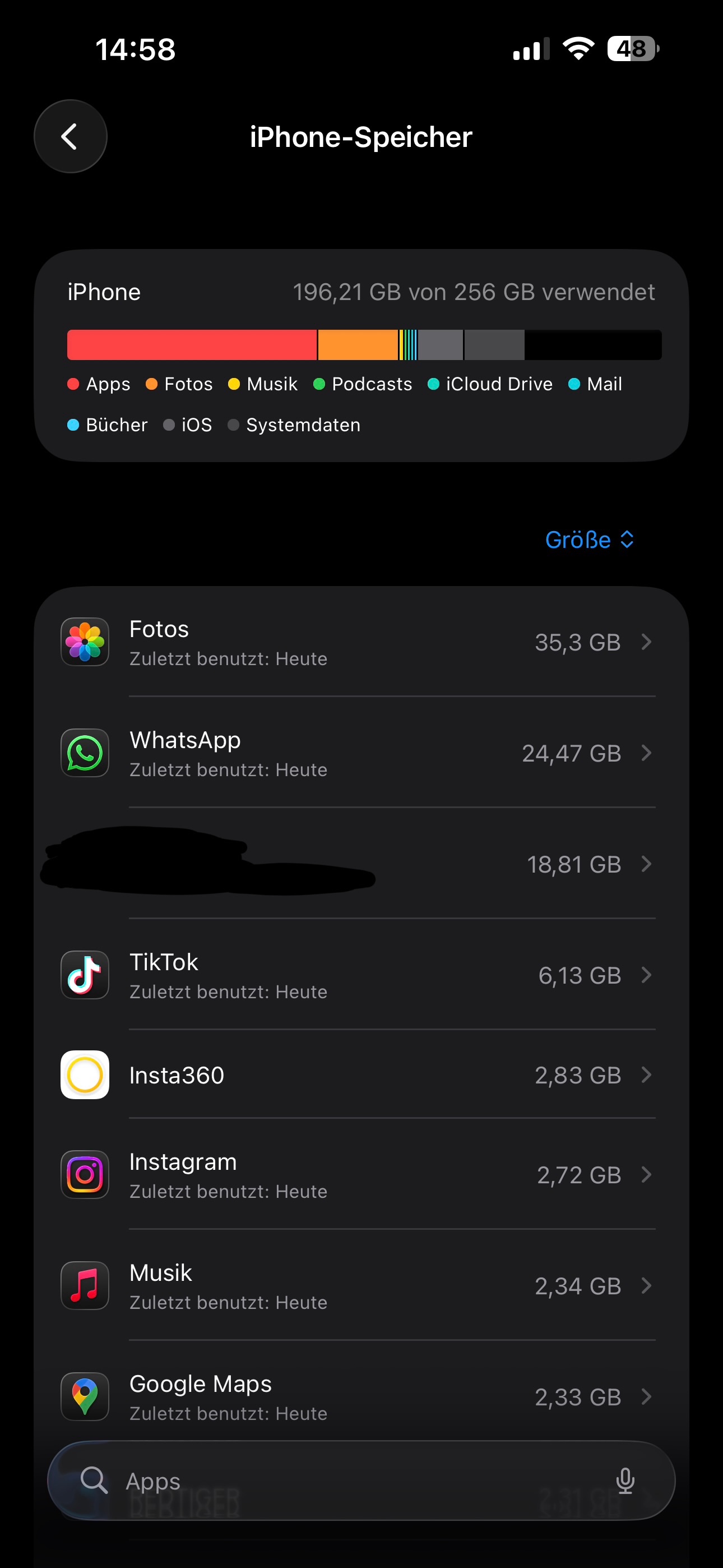Tap the Apps search field
Image resolution: width=723 pixels, height=1568 pixels.
click(x=341, y=1481)
